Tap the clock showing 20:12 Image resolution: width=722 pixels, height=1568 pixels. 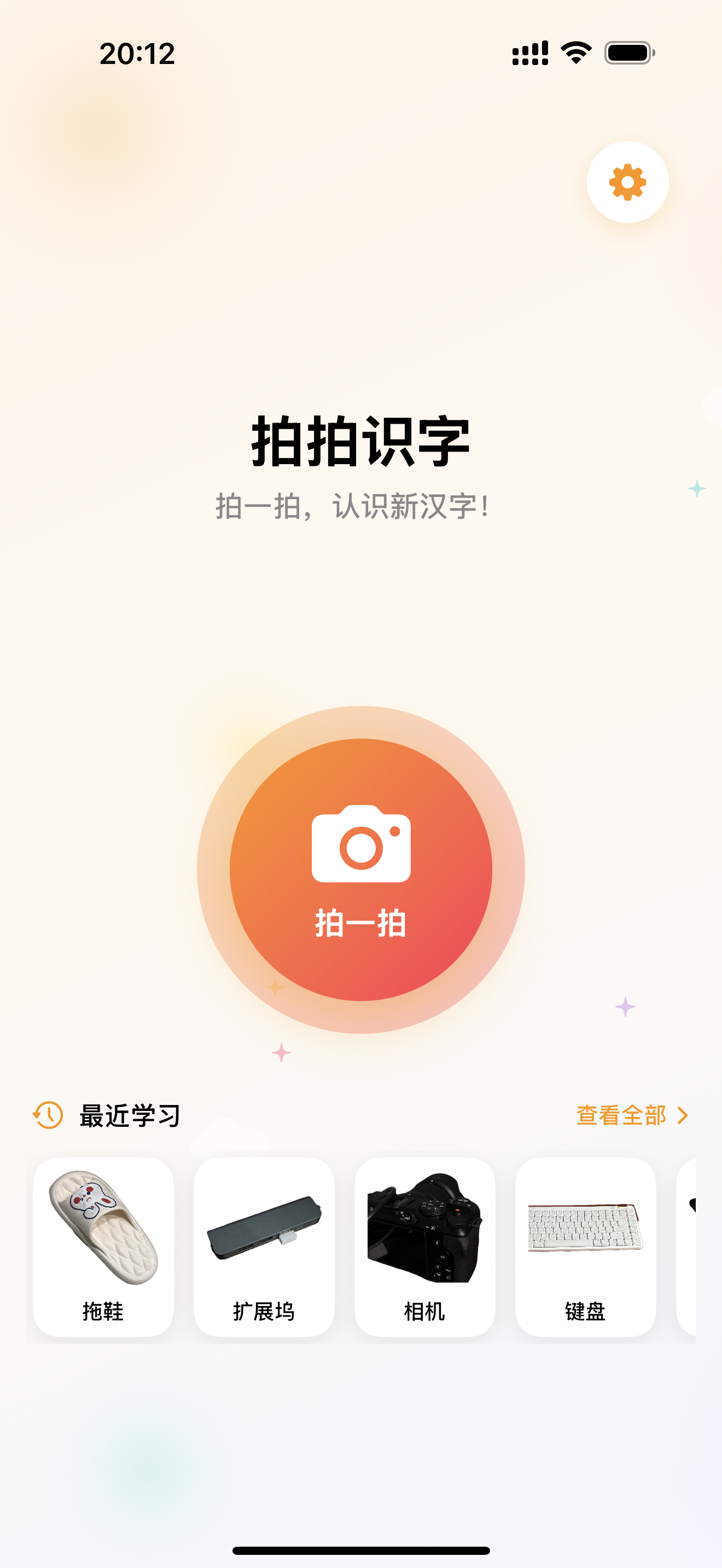pos(138,54)
